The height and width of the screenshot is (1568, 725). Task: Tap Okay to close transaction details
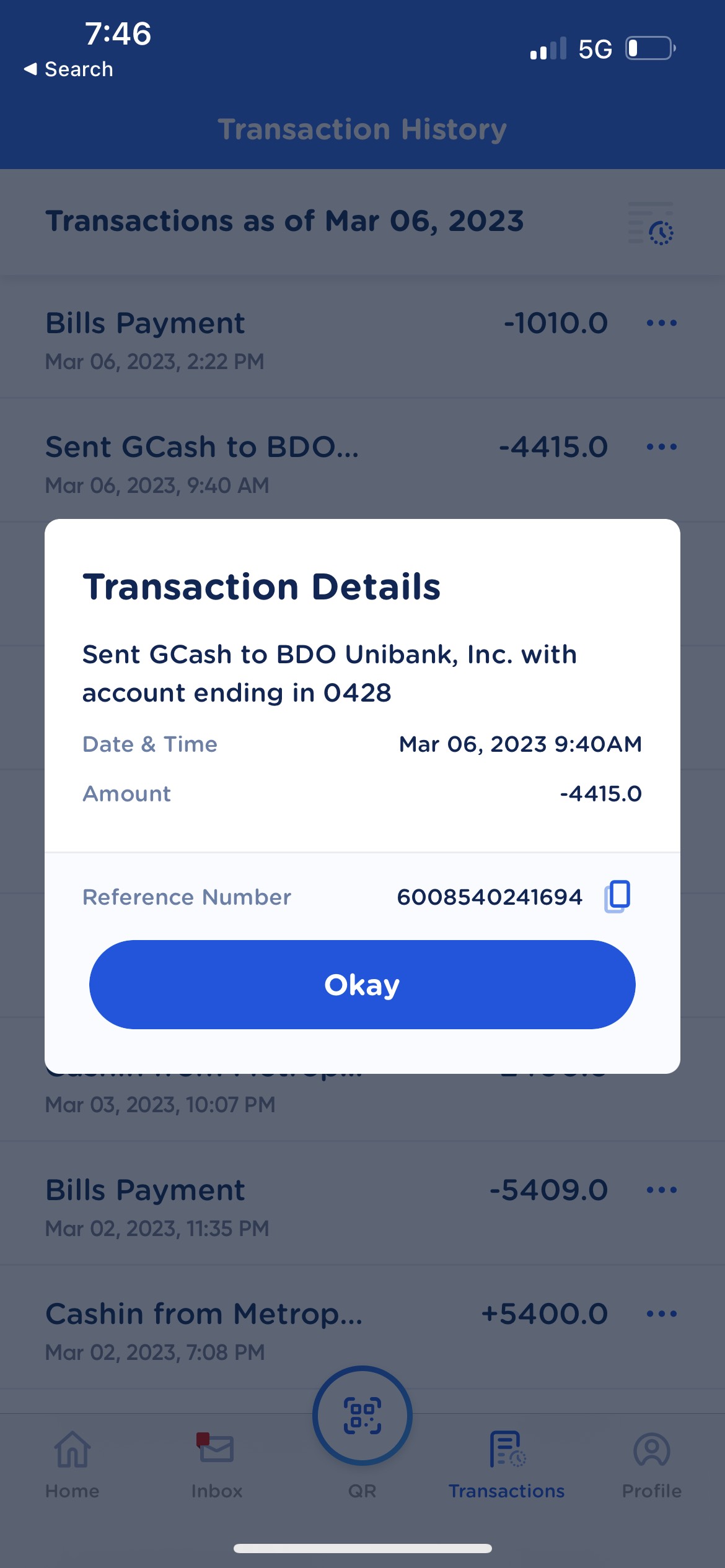362,984
